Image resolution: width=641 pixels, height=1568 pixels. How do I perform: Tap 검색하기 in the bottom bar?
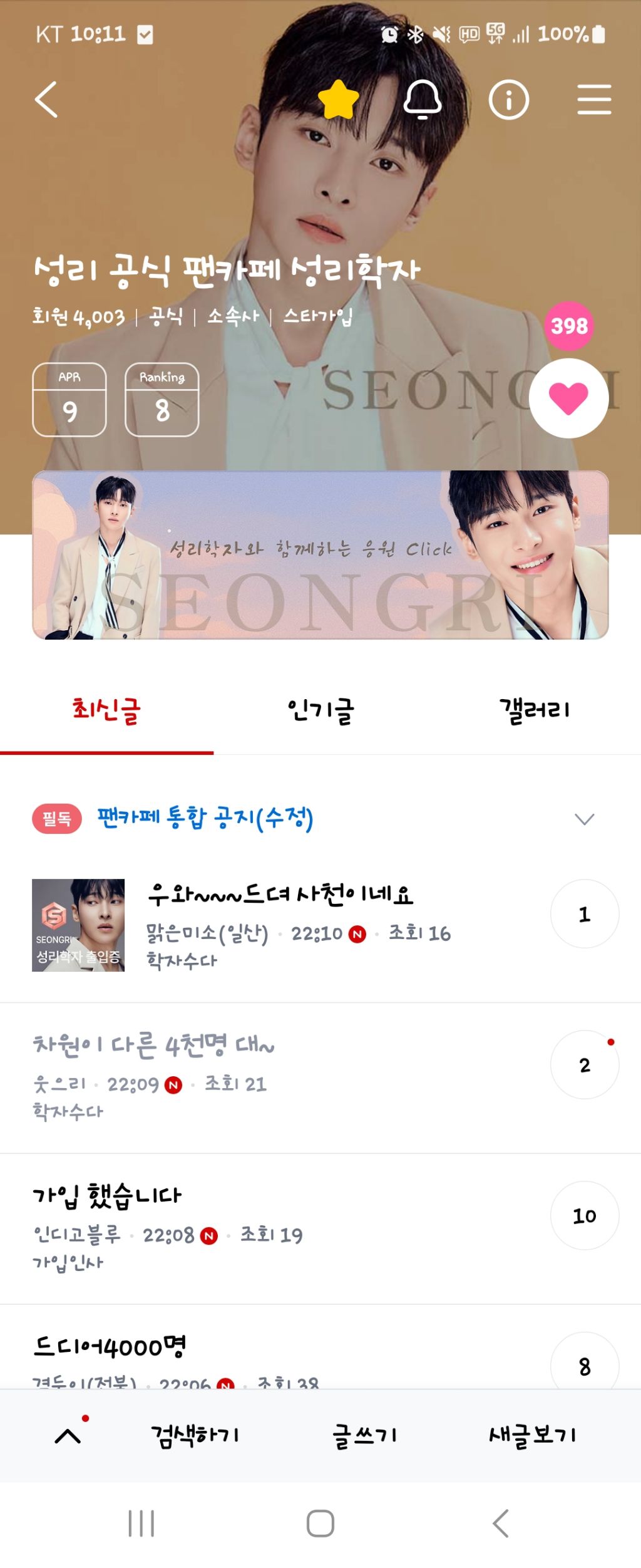pos(195,1435)
